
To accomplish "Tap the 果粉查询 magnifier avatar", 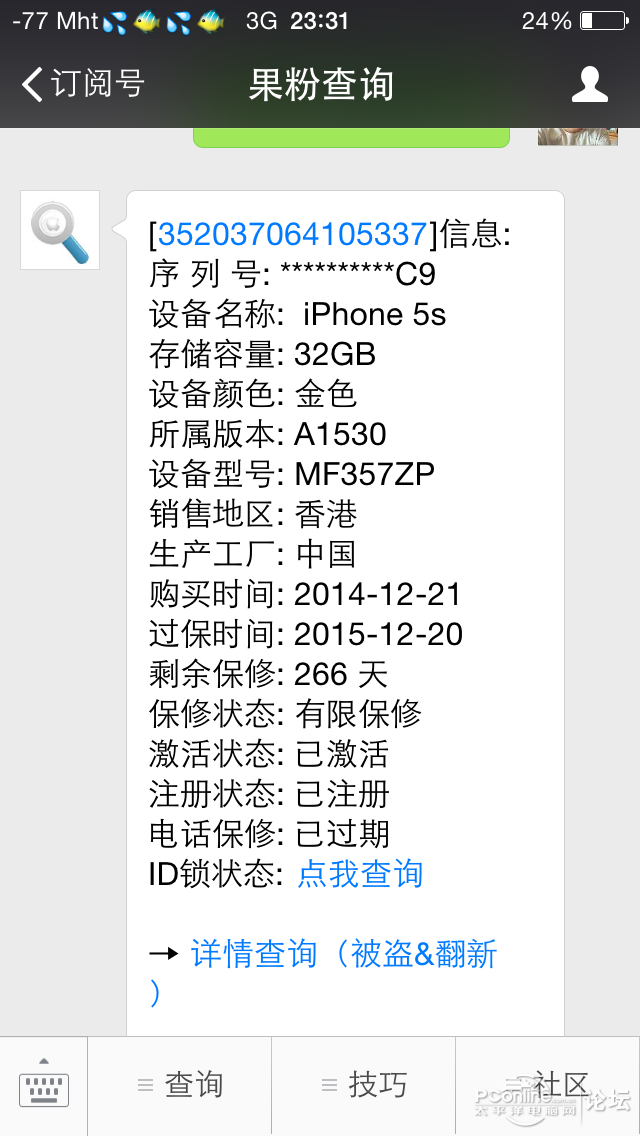I will [60, 230].
